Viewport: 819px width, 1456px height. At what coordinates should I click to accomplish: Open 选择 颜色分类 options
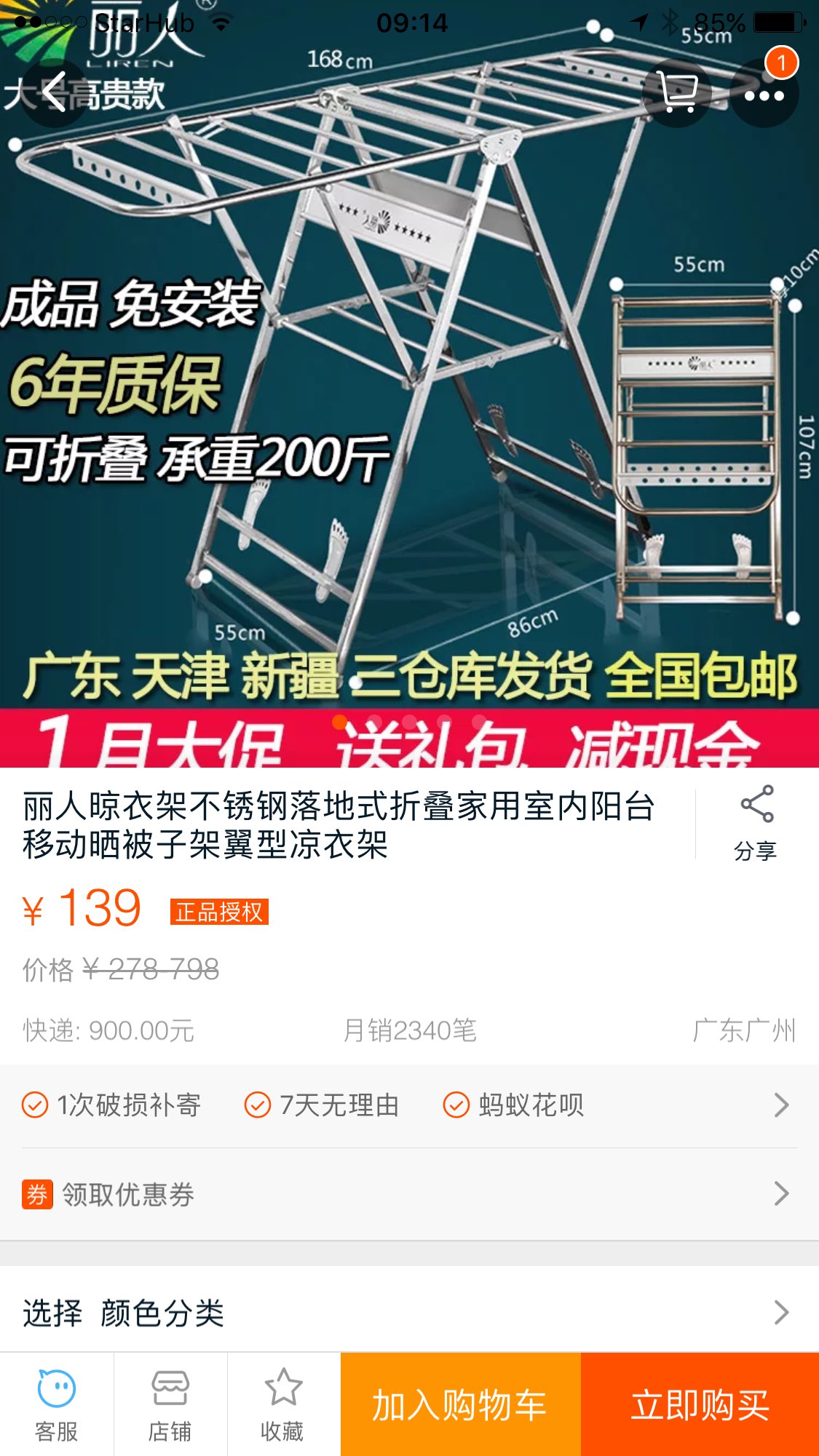tap(408, 1312)
